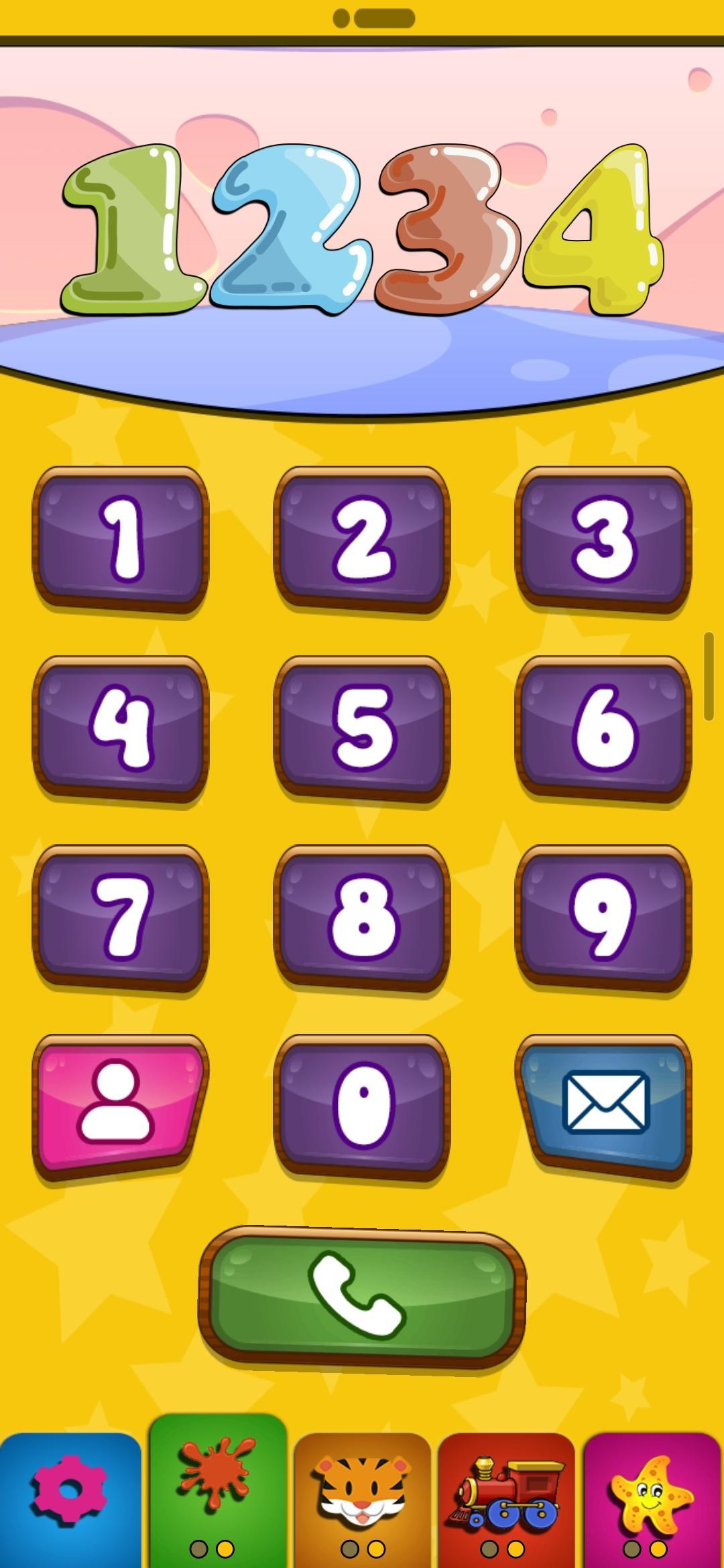The height and width of the screenshot is (1568, 724).
Task: Start a call with the green phone button
Action: click(x=362, y=1297)
